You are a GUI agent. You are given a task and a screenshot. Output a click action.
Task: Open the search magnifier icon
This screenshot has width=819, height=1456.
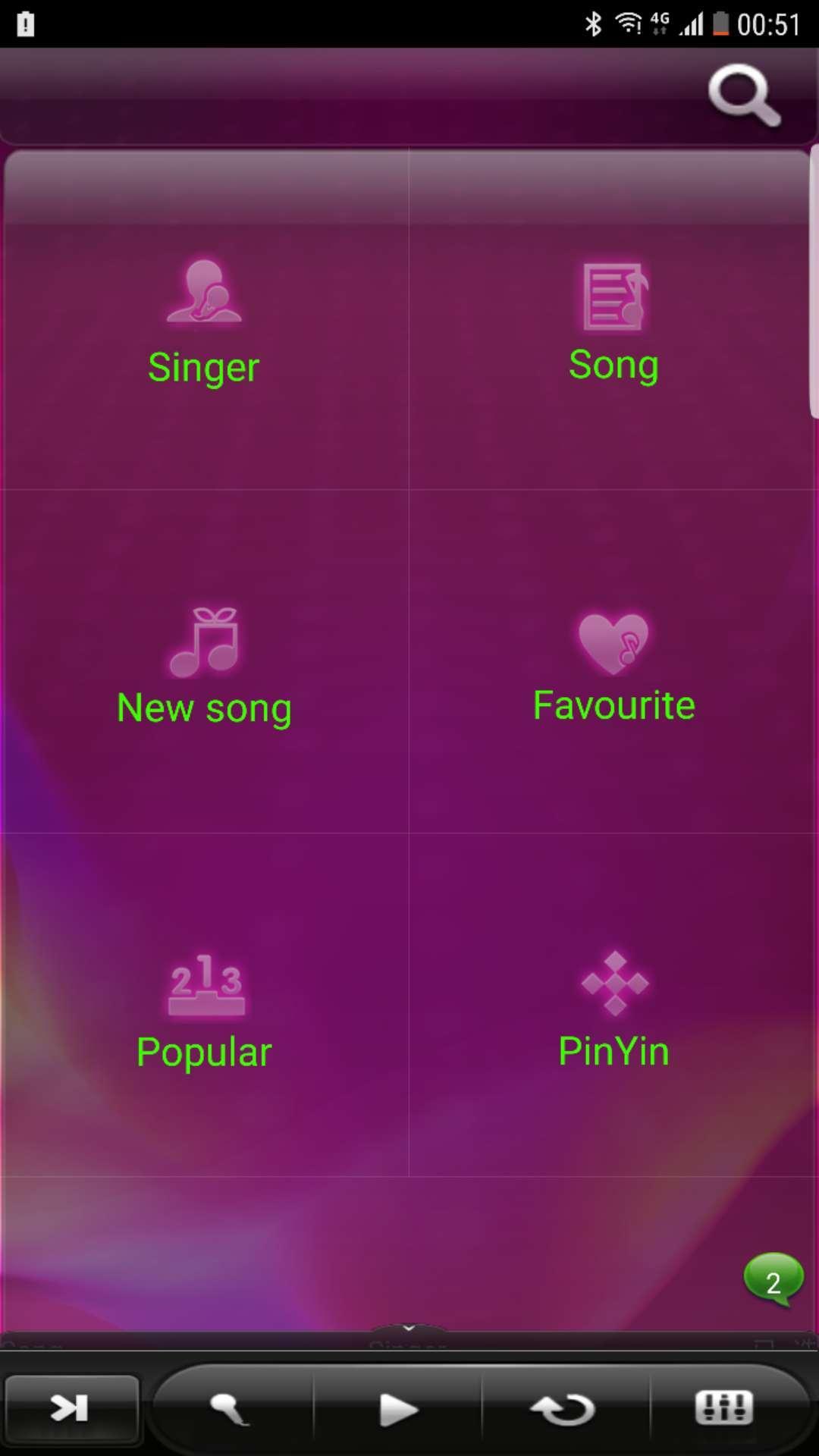pos(744,96)
